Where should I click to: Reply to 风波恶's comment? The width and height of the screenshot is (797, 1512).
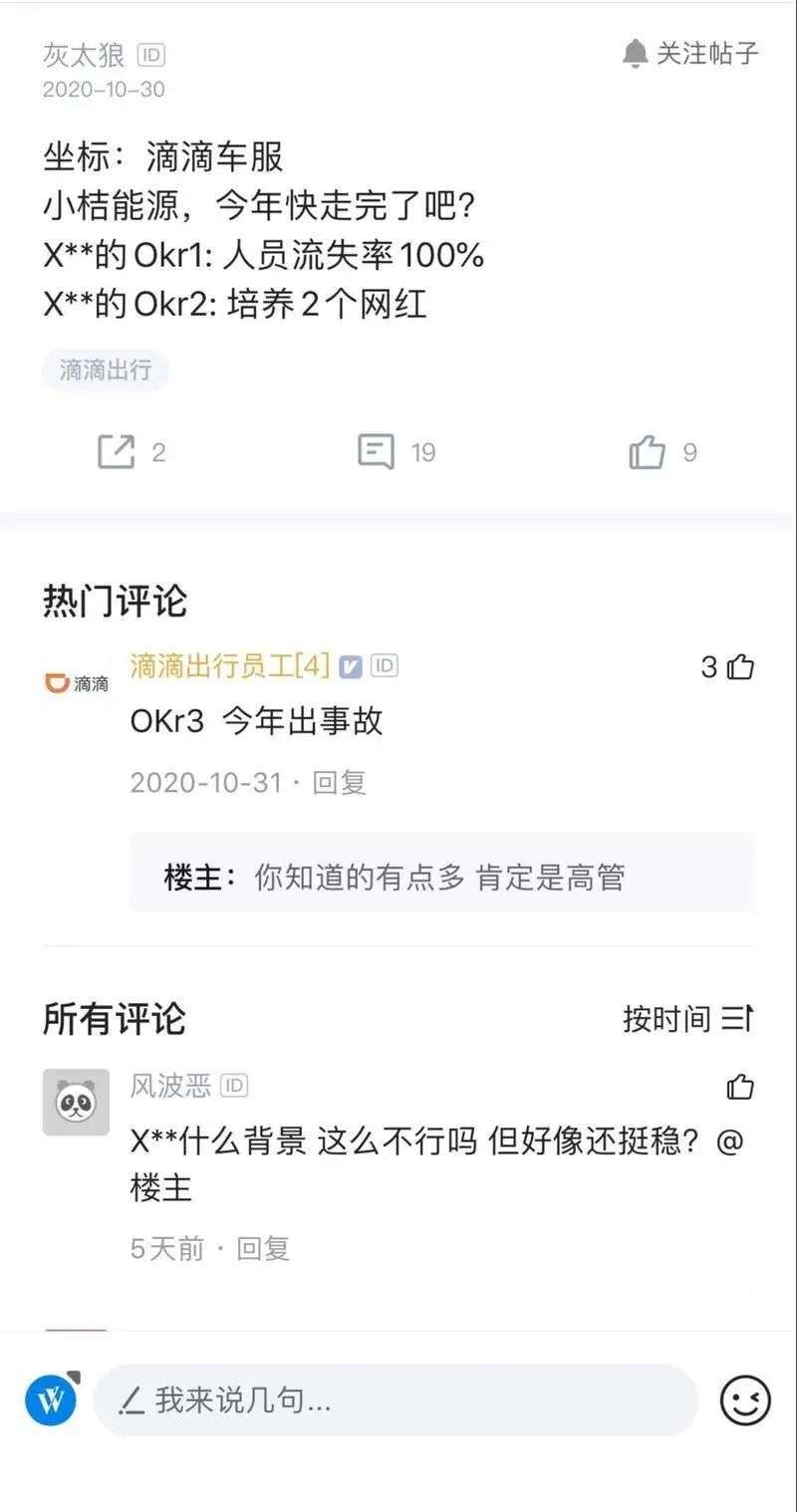tap(263, 1248)
